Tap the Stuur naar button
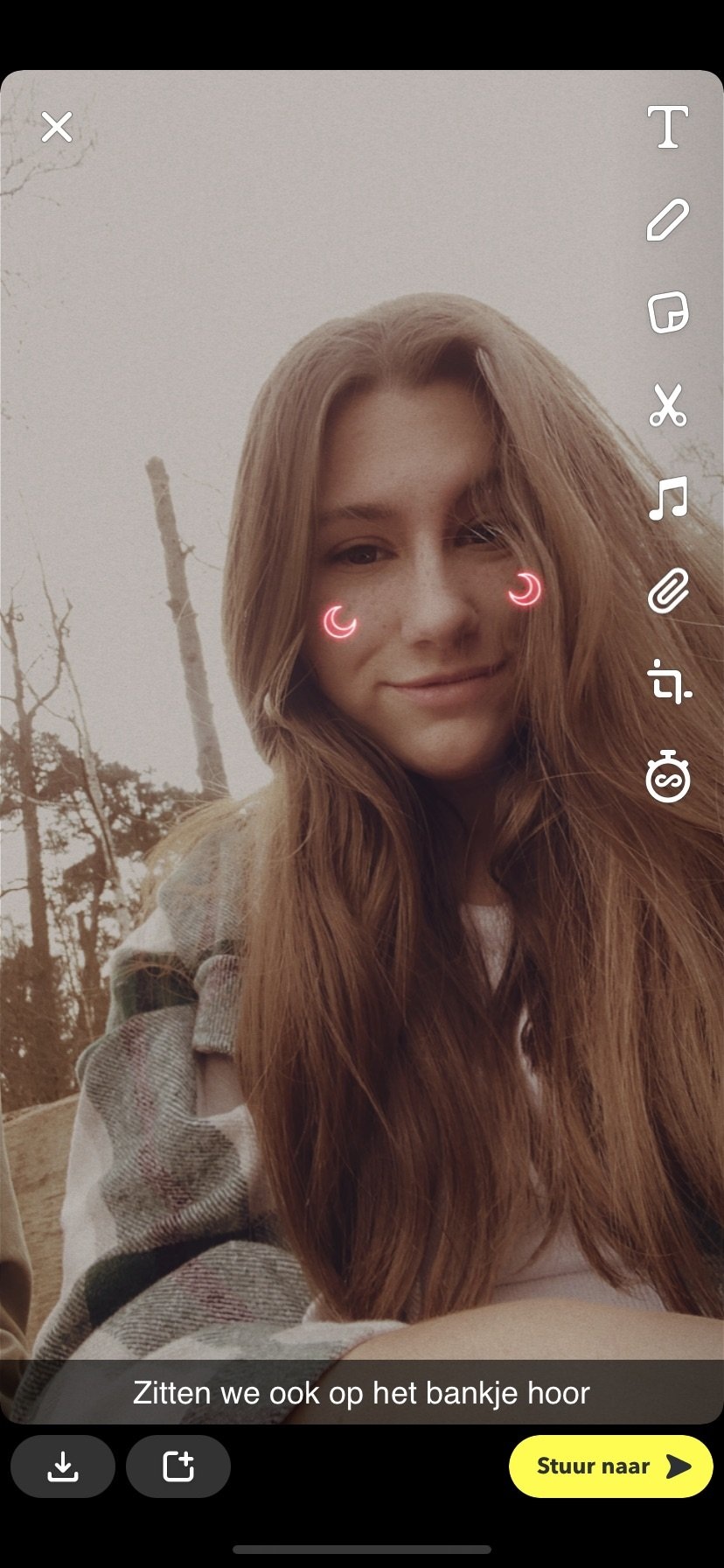This screenshot has width=724, height=1568. tap(610, 1466)
